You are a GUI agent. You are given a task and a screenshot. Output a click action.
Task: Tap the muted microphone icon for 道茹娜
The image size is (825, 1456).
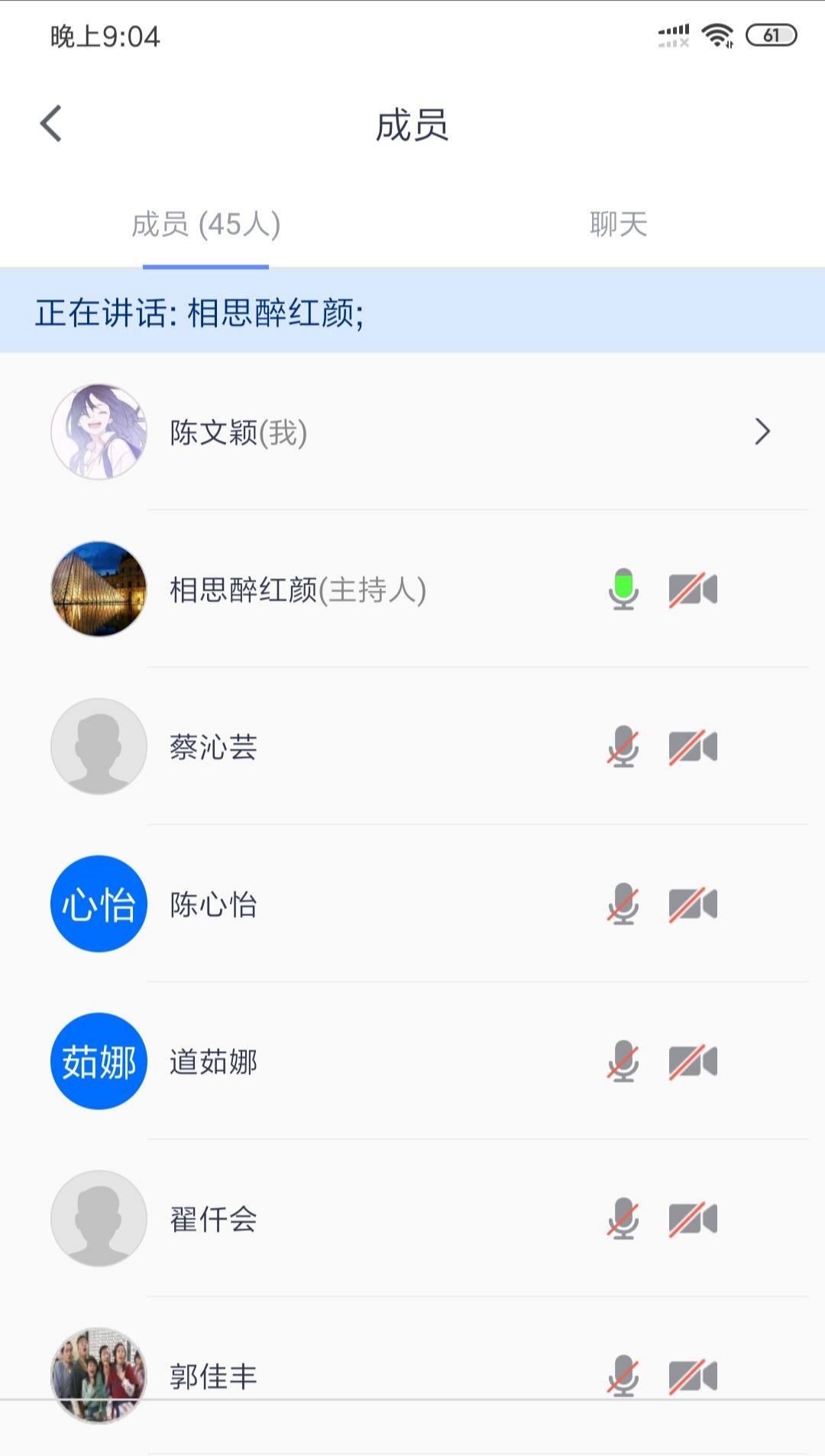[x=623, y=1061]
